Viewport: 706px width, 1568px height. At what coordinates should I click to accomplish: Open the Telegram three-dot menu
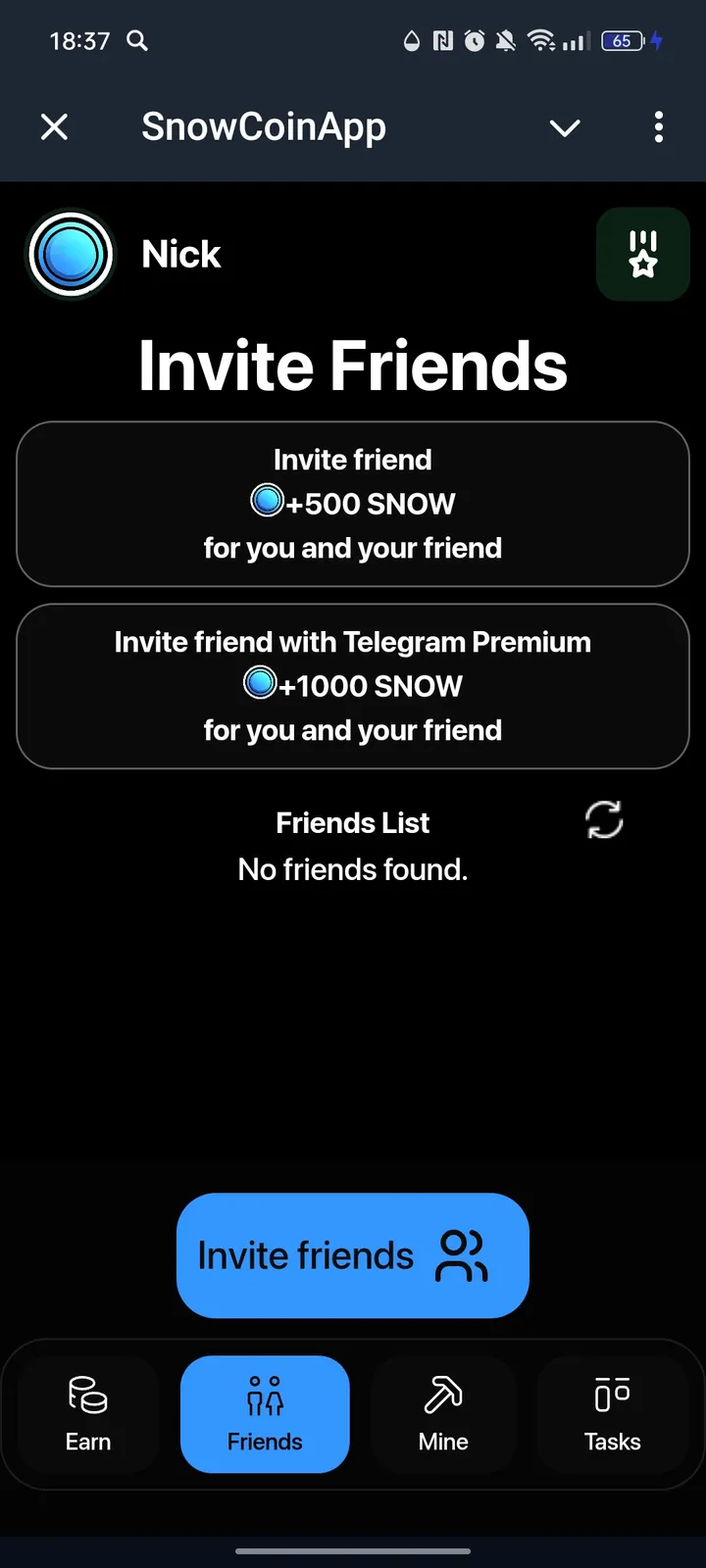[x=659, y=127]
